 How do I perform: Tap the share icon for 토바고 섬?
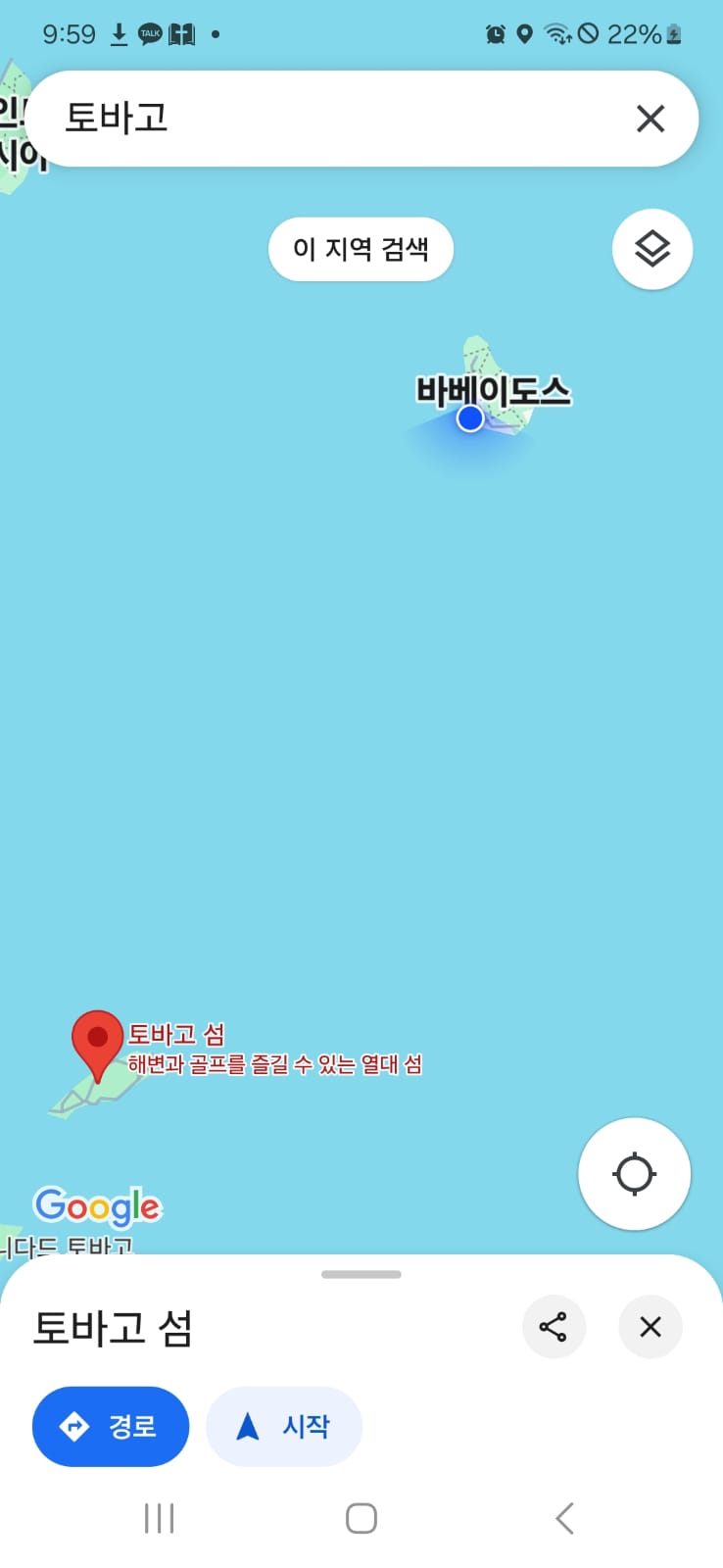click(x=554, y=1327)
